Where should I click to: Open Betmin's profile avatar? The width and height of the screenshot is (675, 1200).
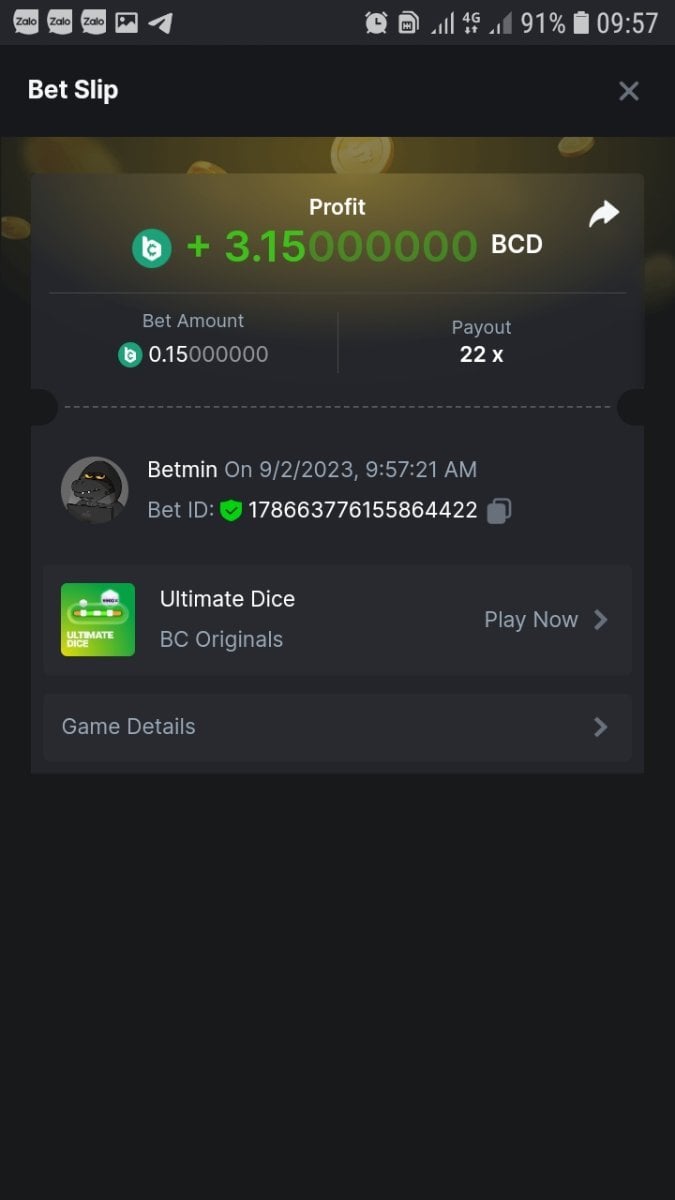pyautogui.click(x=94, y=490)
